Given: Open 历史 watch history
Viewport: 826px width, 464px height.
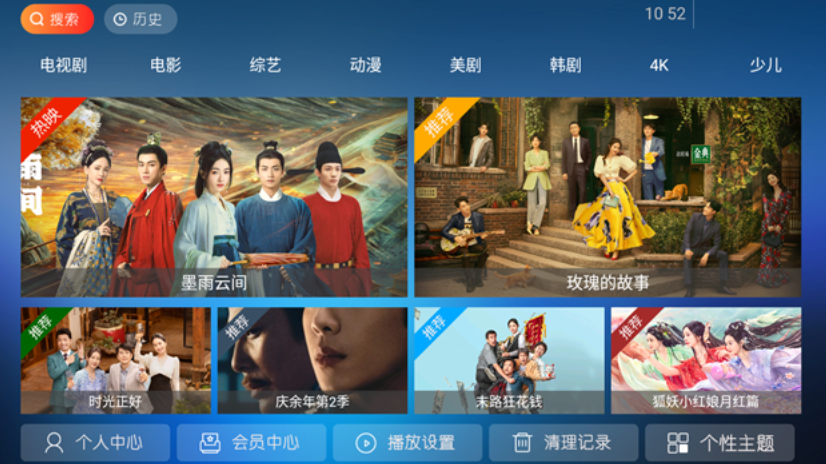Looking at the screenshot, I should [x=140, y=19].
